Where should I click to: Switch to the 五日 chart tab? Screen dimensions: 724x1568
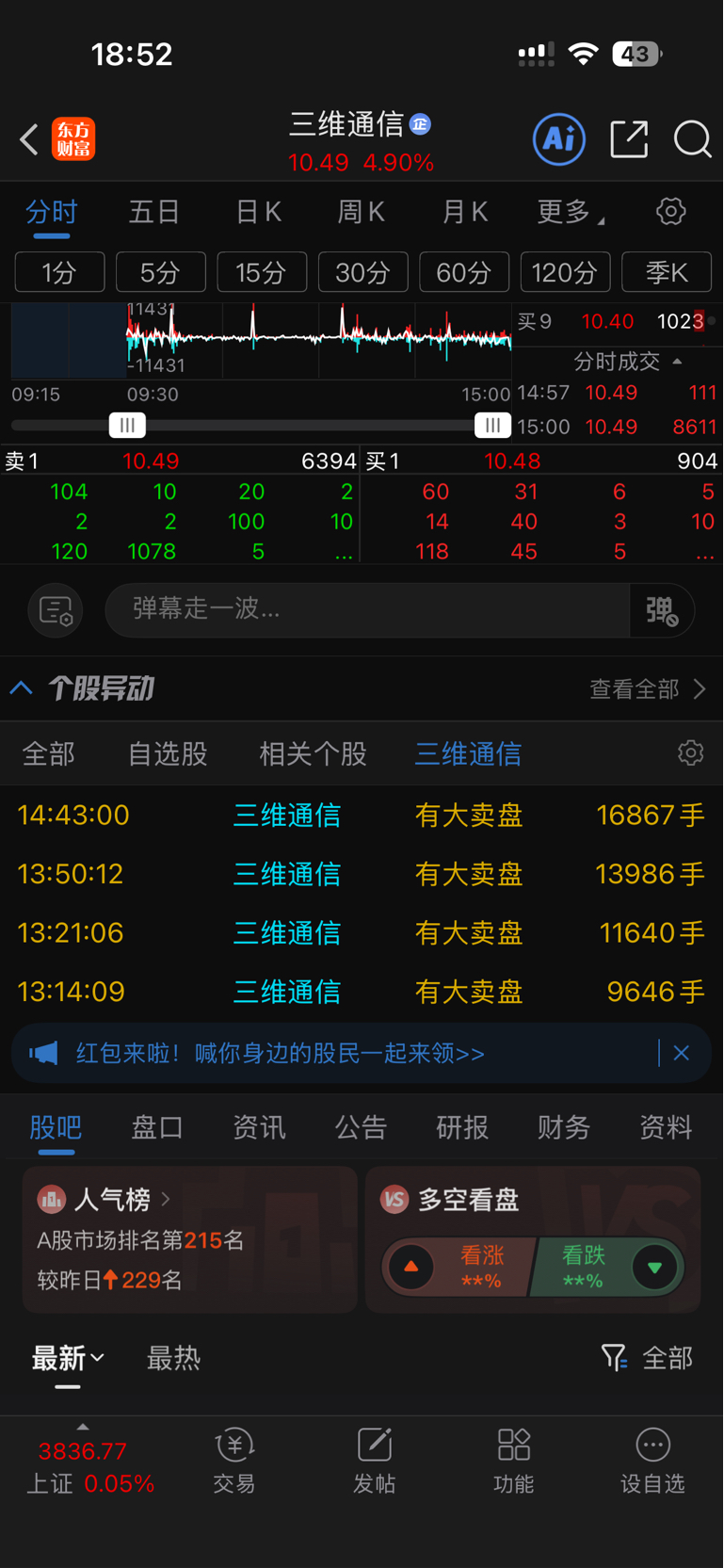tap(154, 212)
